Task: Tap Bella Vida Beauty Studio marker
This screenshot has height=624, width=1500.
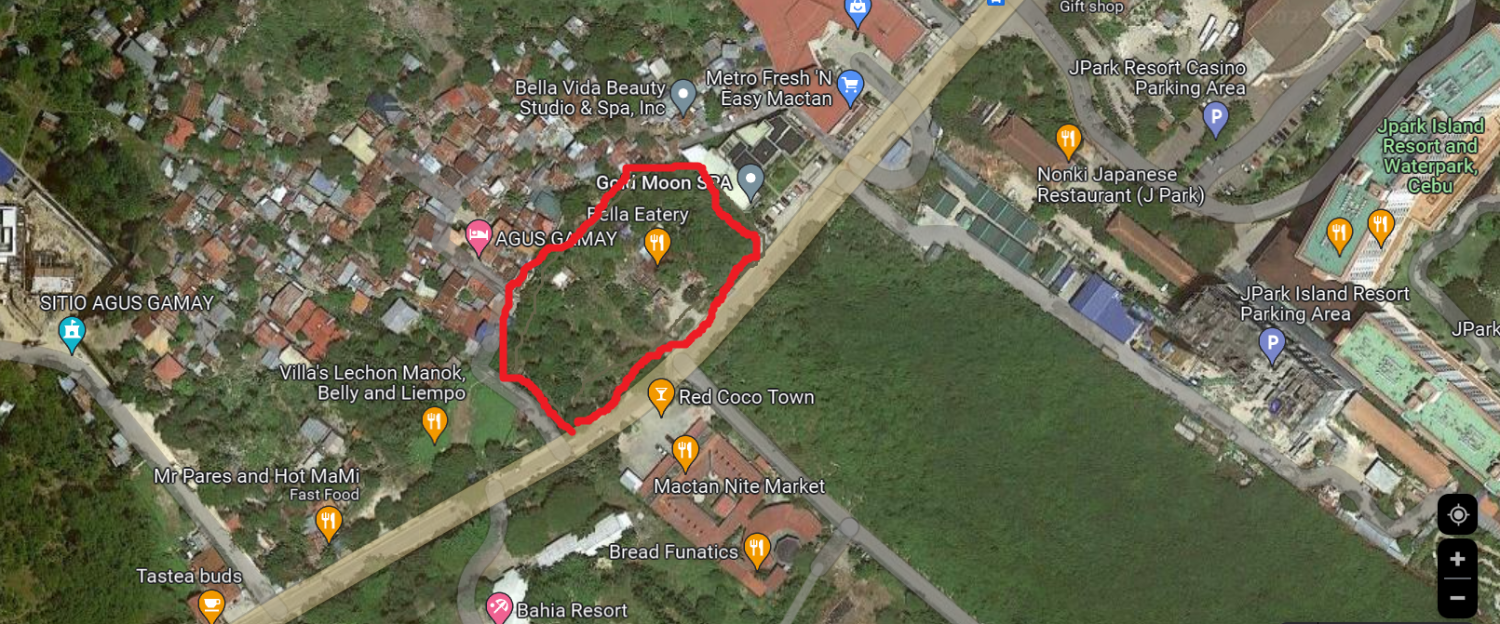Action: pyautogui.click(x=683, y=97)
